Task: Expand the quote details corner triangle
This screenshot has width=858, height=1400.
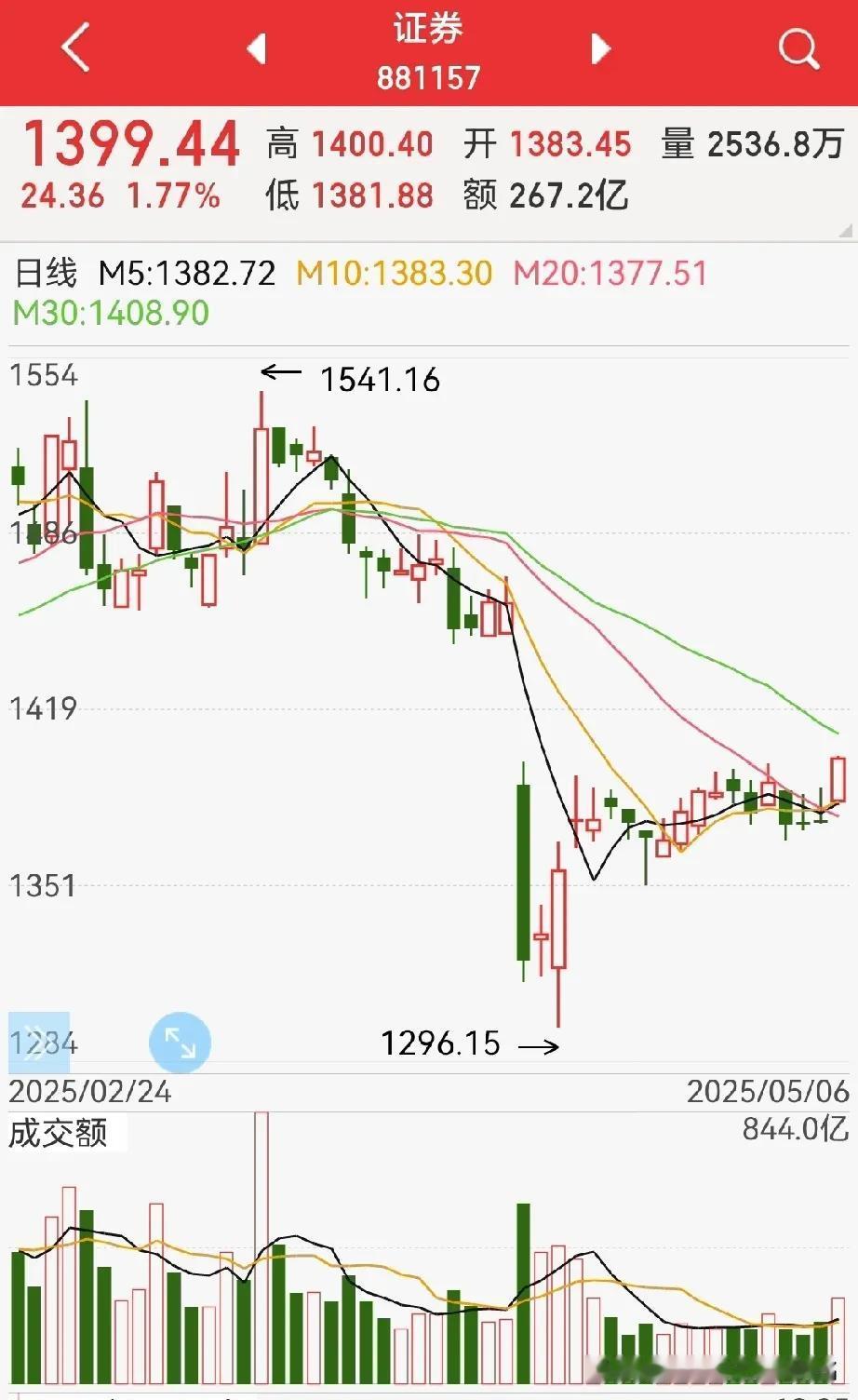Action: [845, 230]
